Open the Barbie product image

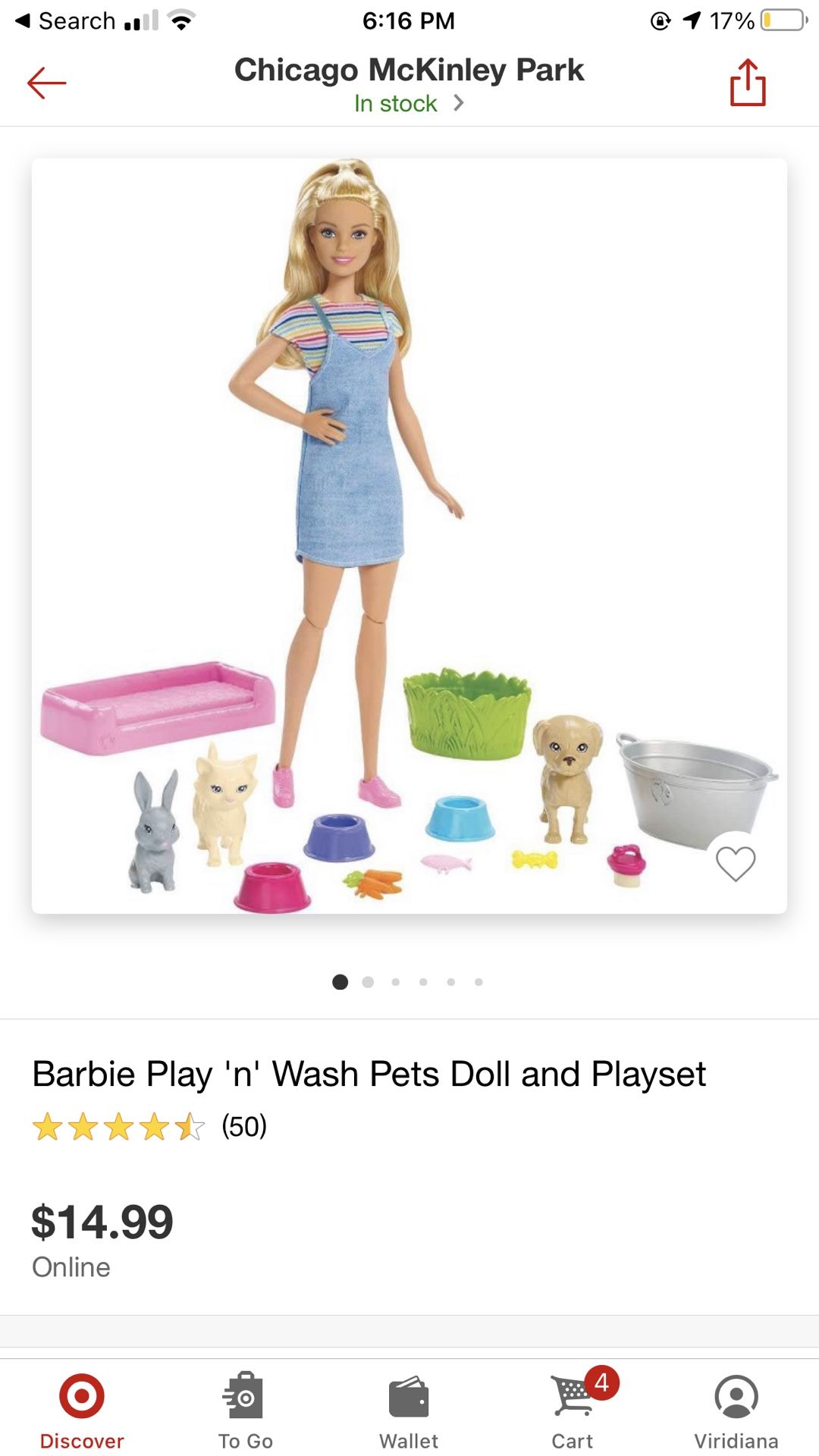(409, 535)
